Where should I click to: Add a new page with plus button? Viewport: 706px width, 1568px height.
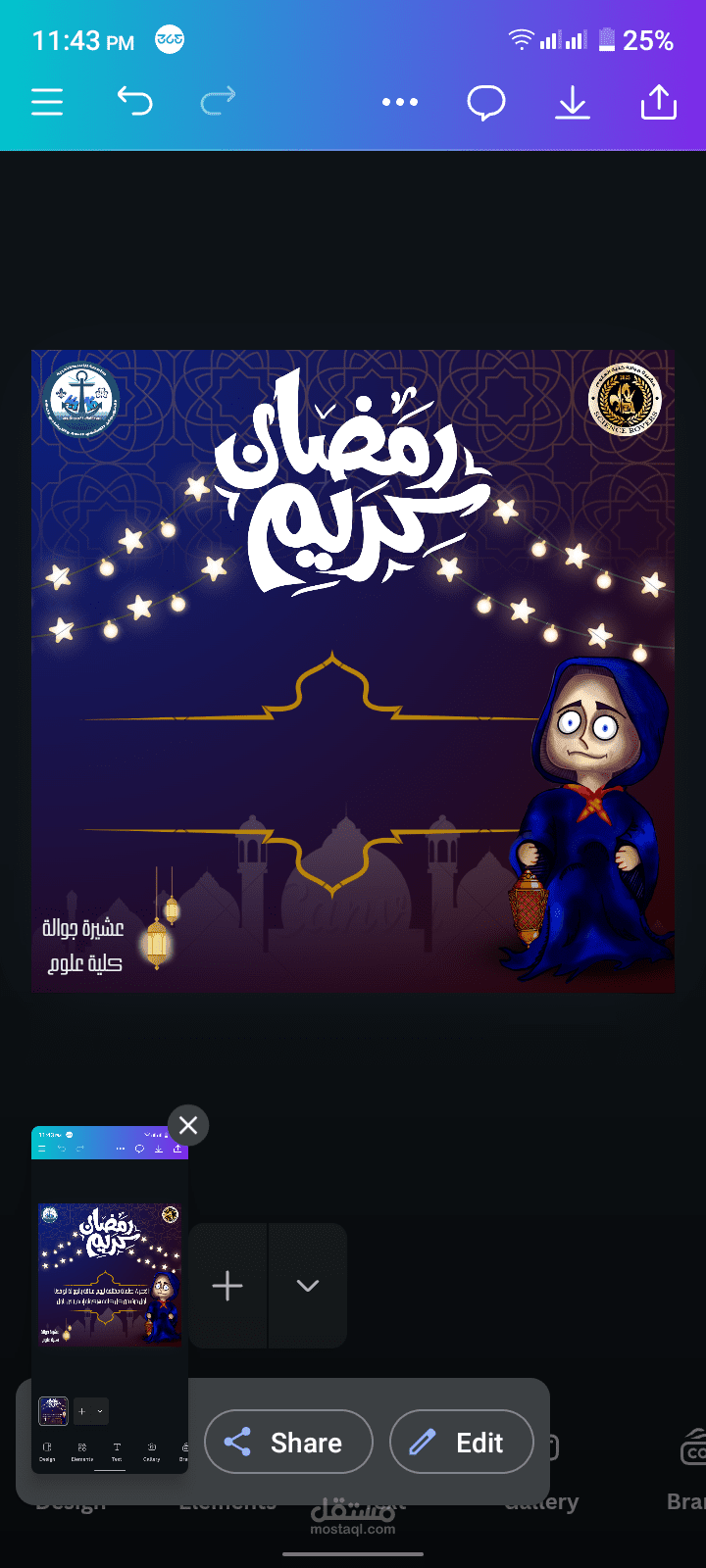pos(227,1286)
